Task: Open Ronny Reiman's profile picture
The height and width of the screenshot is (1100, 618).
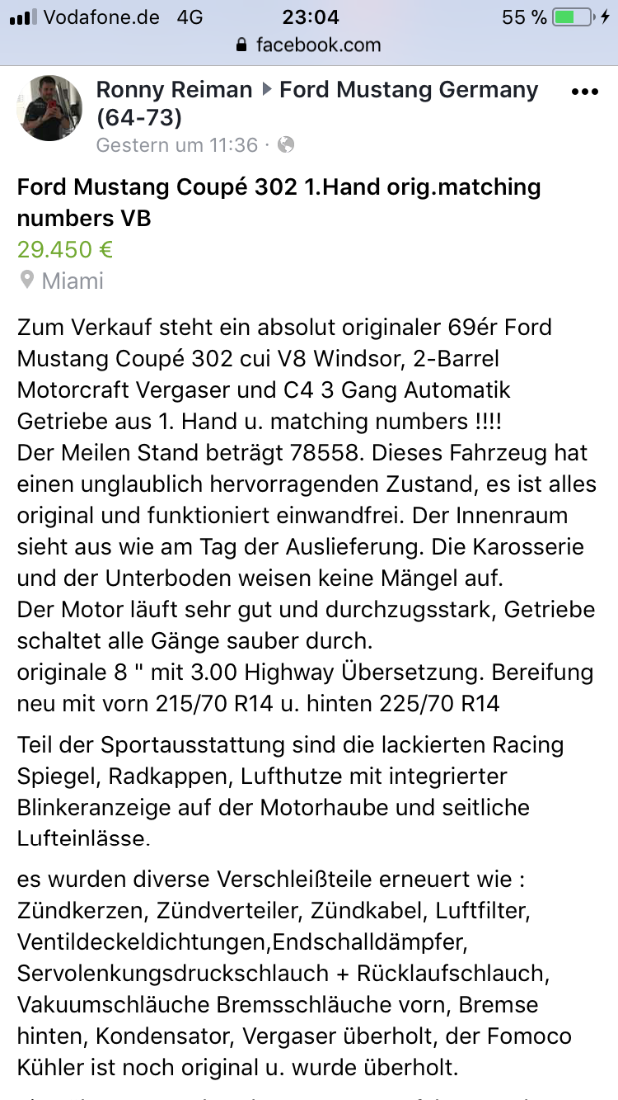Action: (50, 107)
